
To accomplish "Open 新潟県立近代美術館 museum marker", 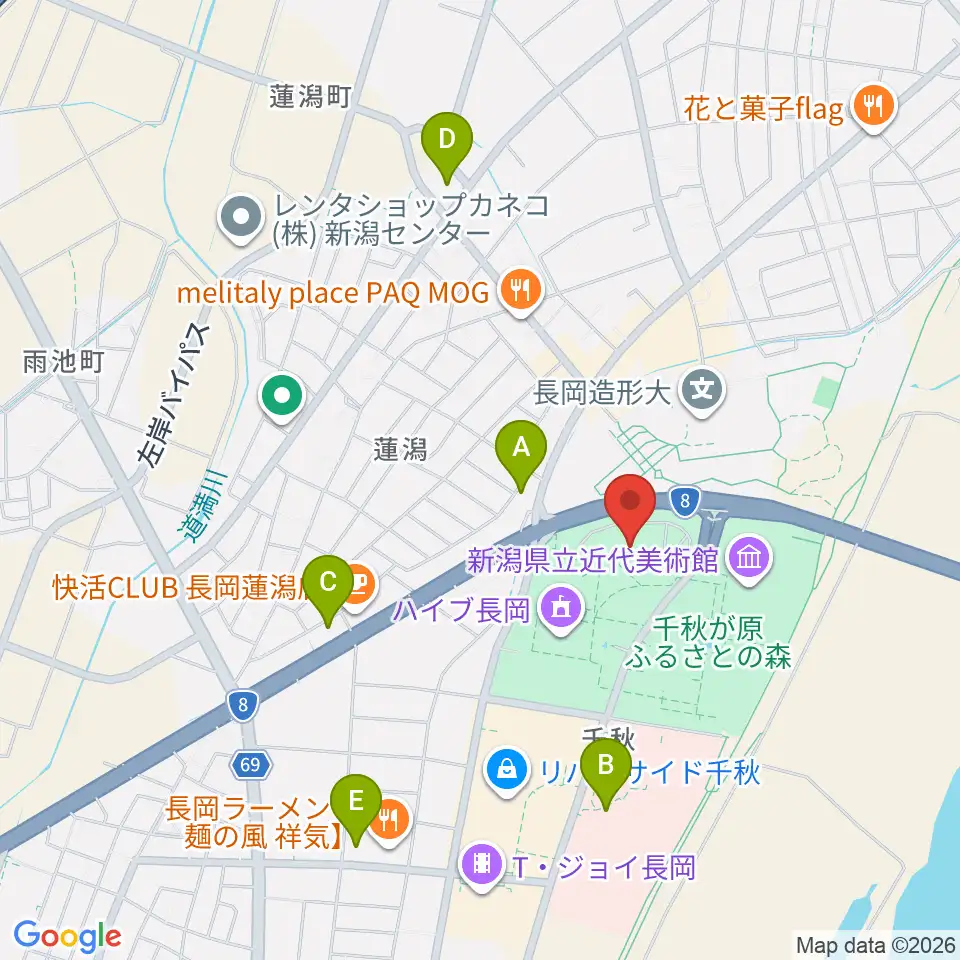I will (x=749, y=560).
